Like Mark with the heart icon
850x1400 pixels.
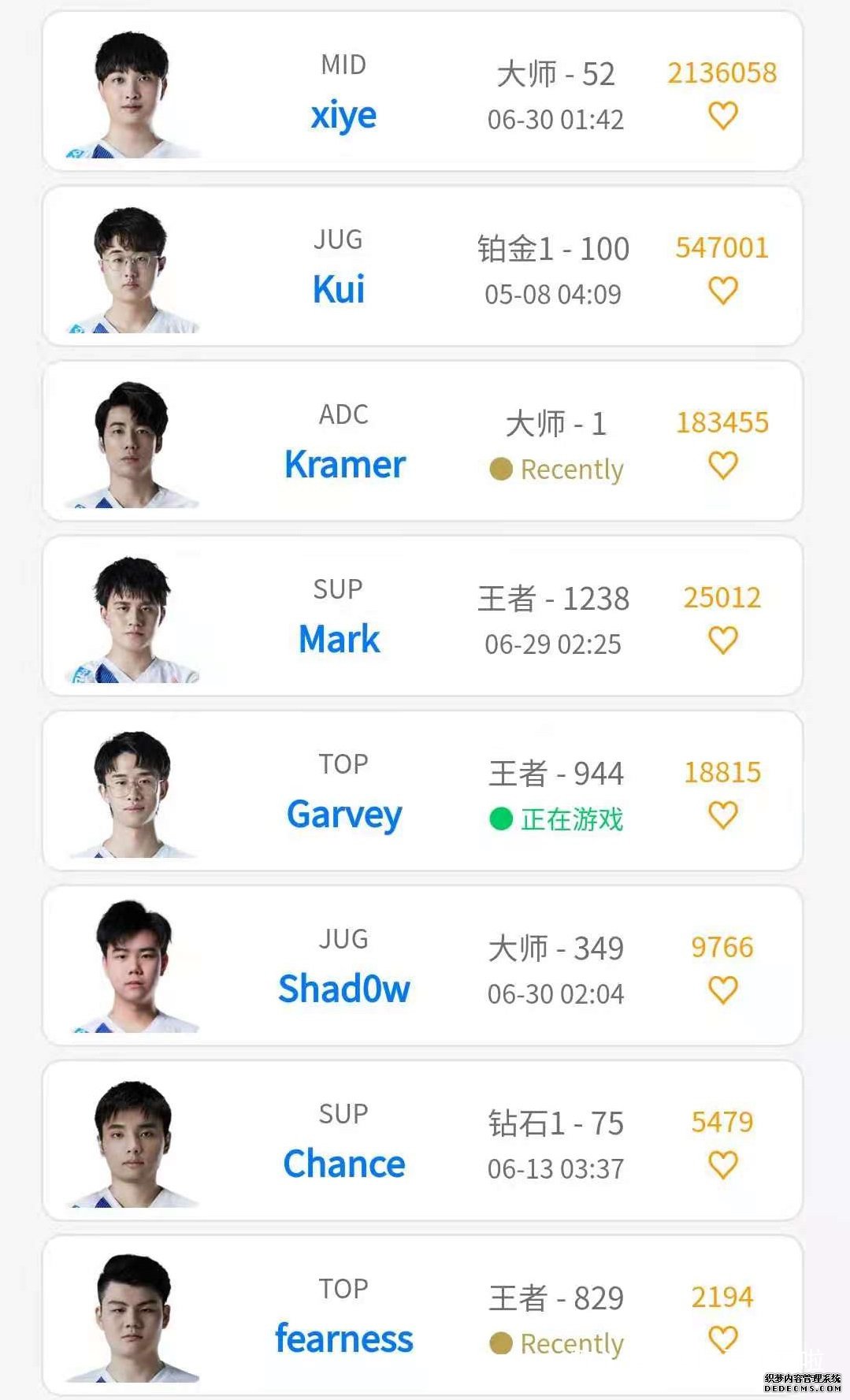click(x=722, y=641)
